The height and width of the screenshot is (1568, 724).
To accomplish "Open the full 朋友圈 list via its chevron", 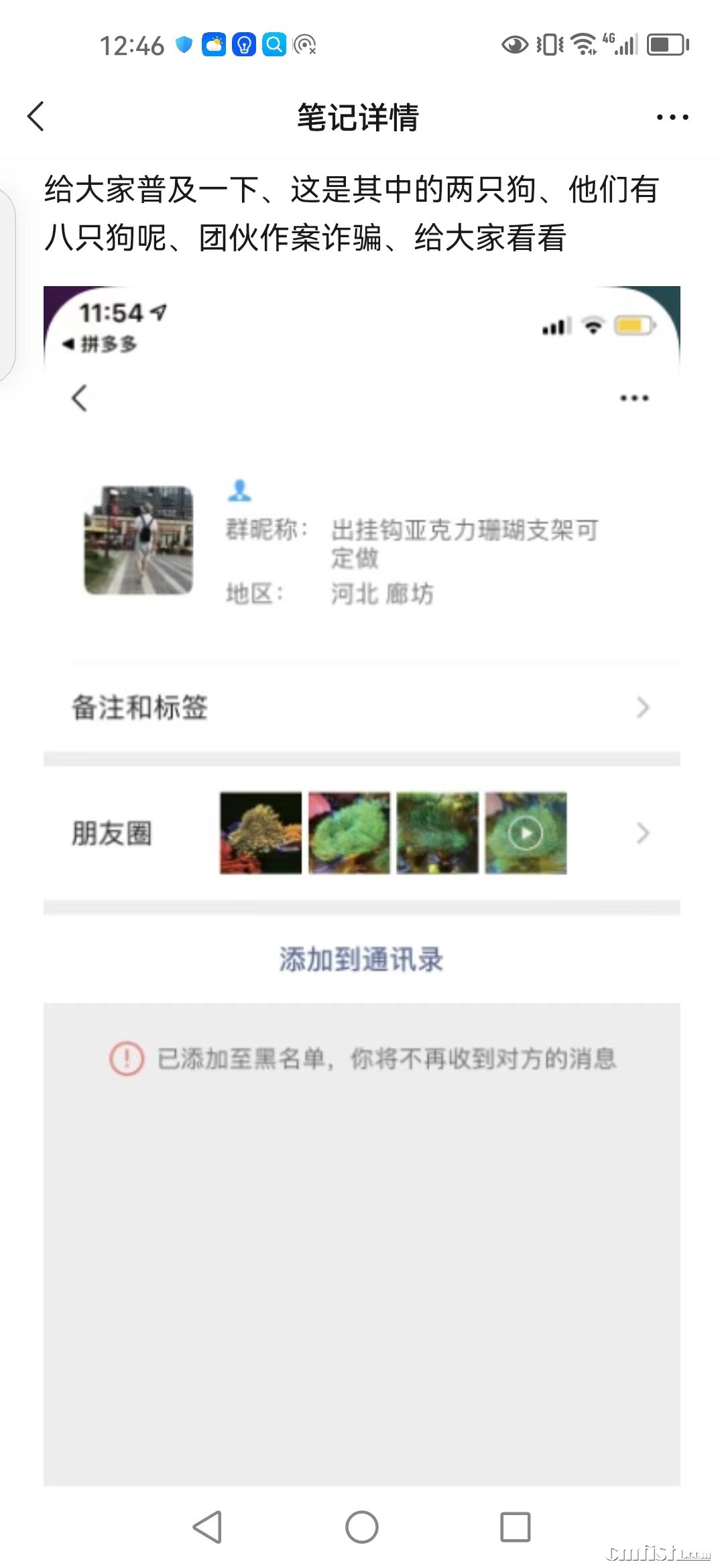I will (x=642, y=833).
